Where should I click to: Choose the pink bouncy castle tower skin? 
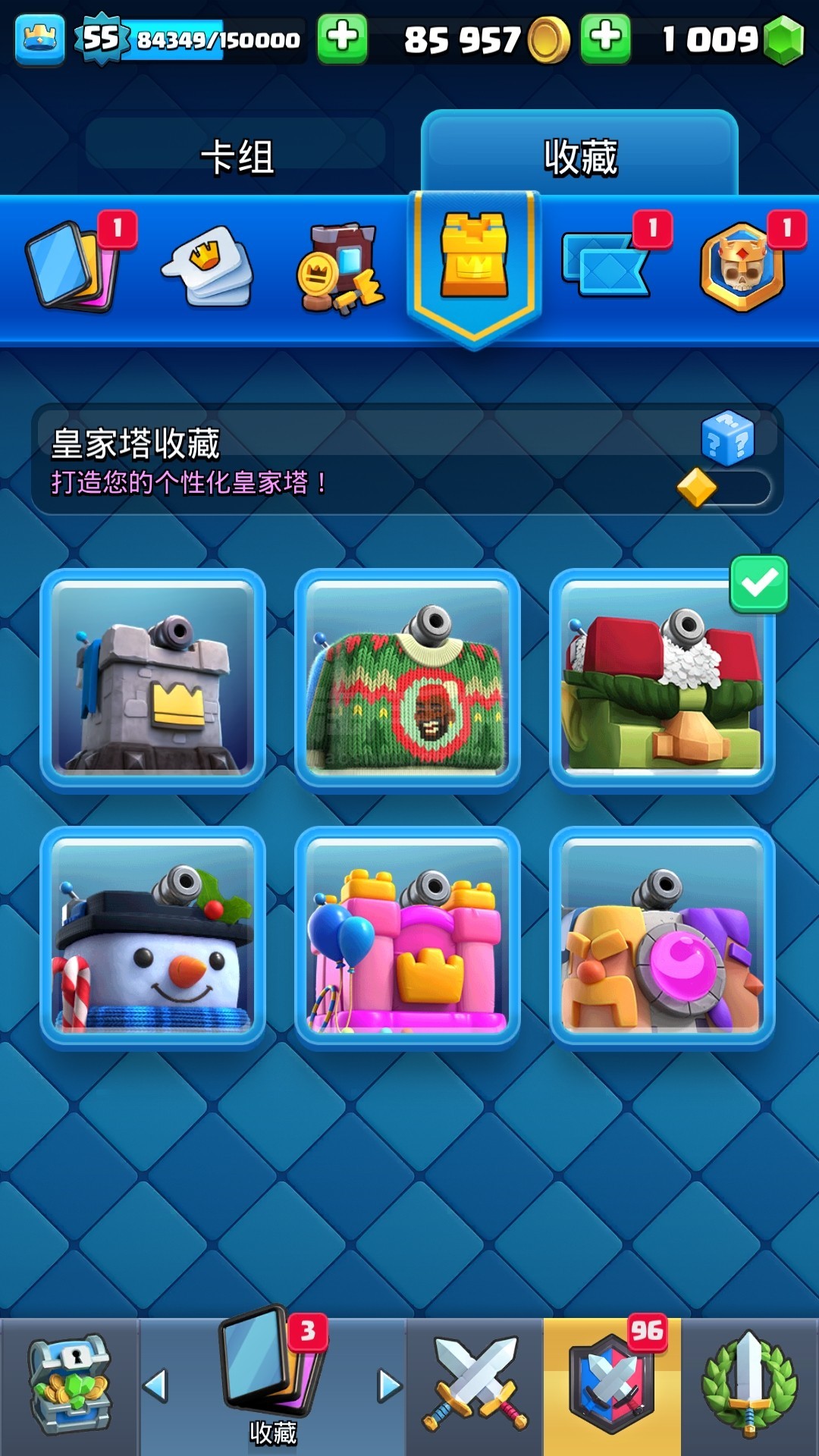[x=407, y=937]
